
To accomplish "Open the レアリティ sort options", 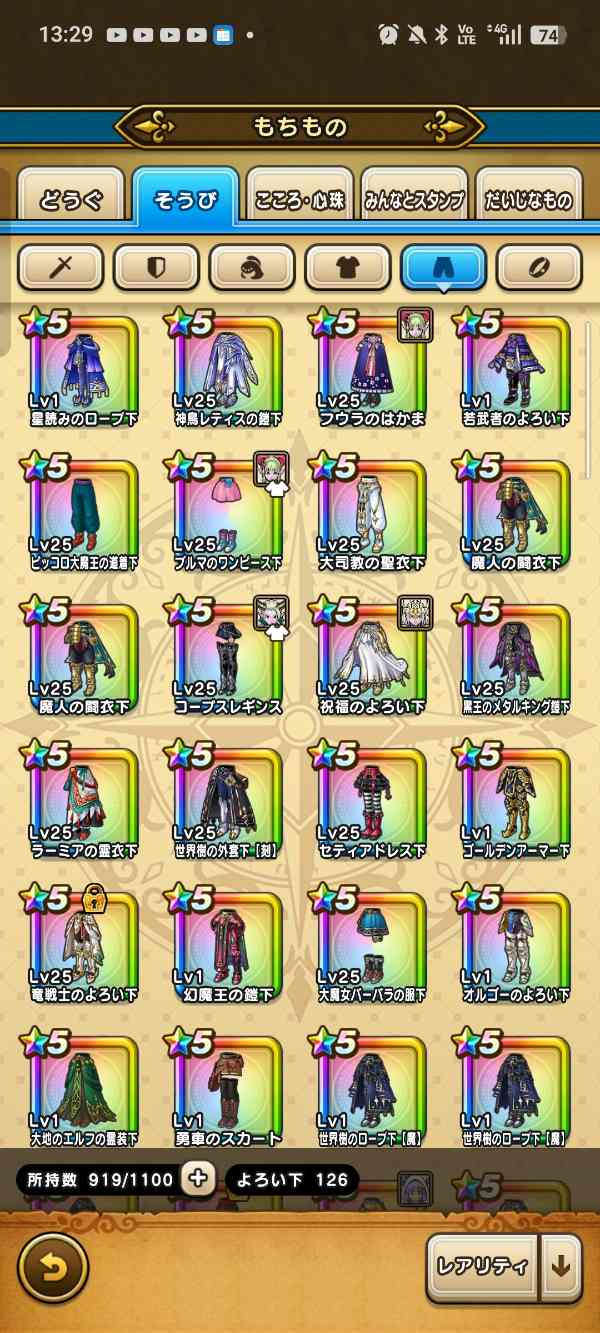I will 482,1266.
